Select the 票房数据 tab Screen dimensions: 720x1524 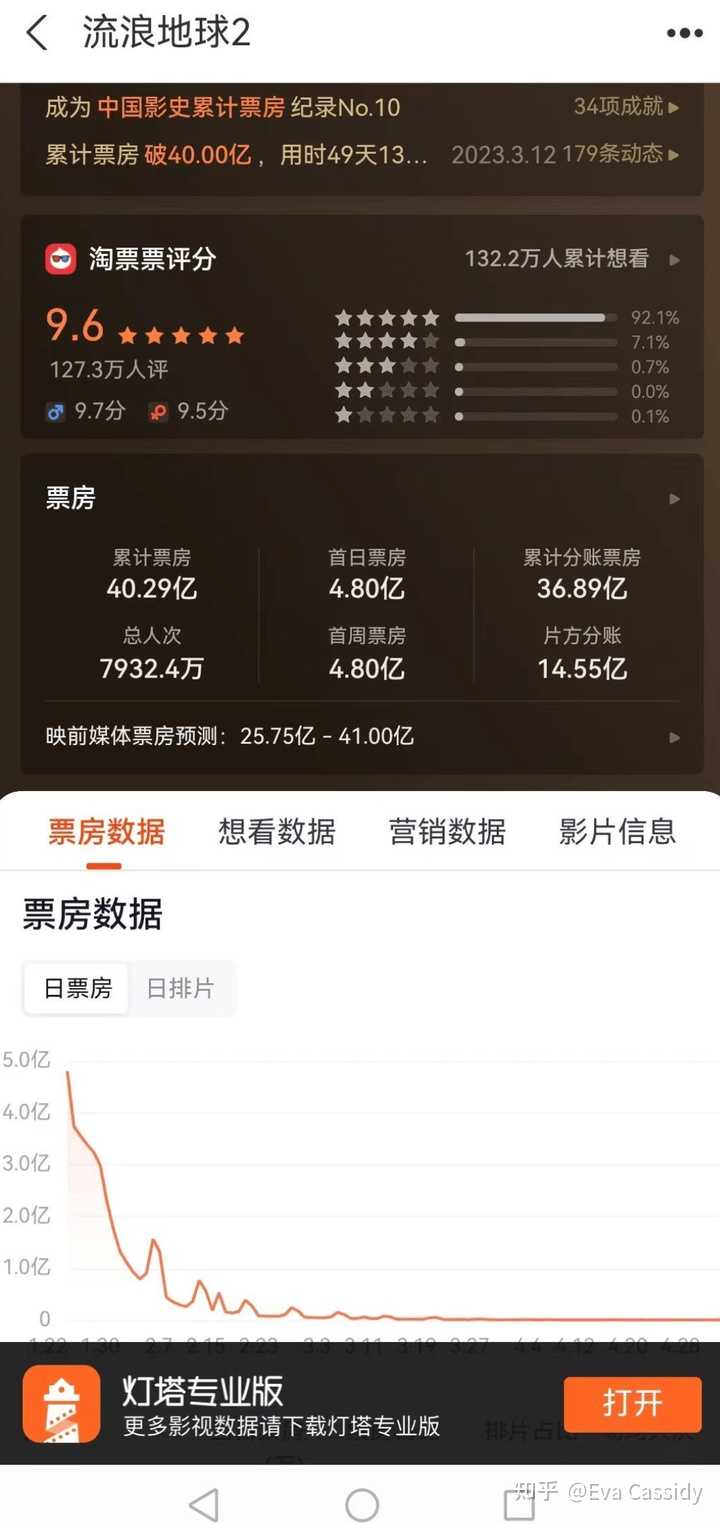[107, 831]
